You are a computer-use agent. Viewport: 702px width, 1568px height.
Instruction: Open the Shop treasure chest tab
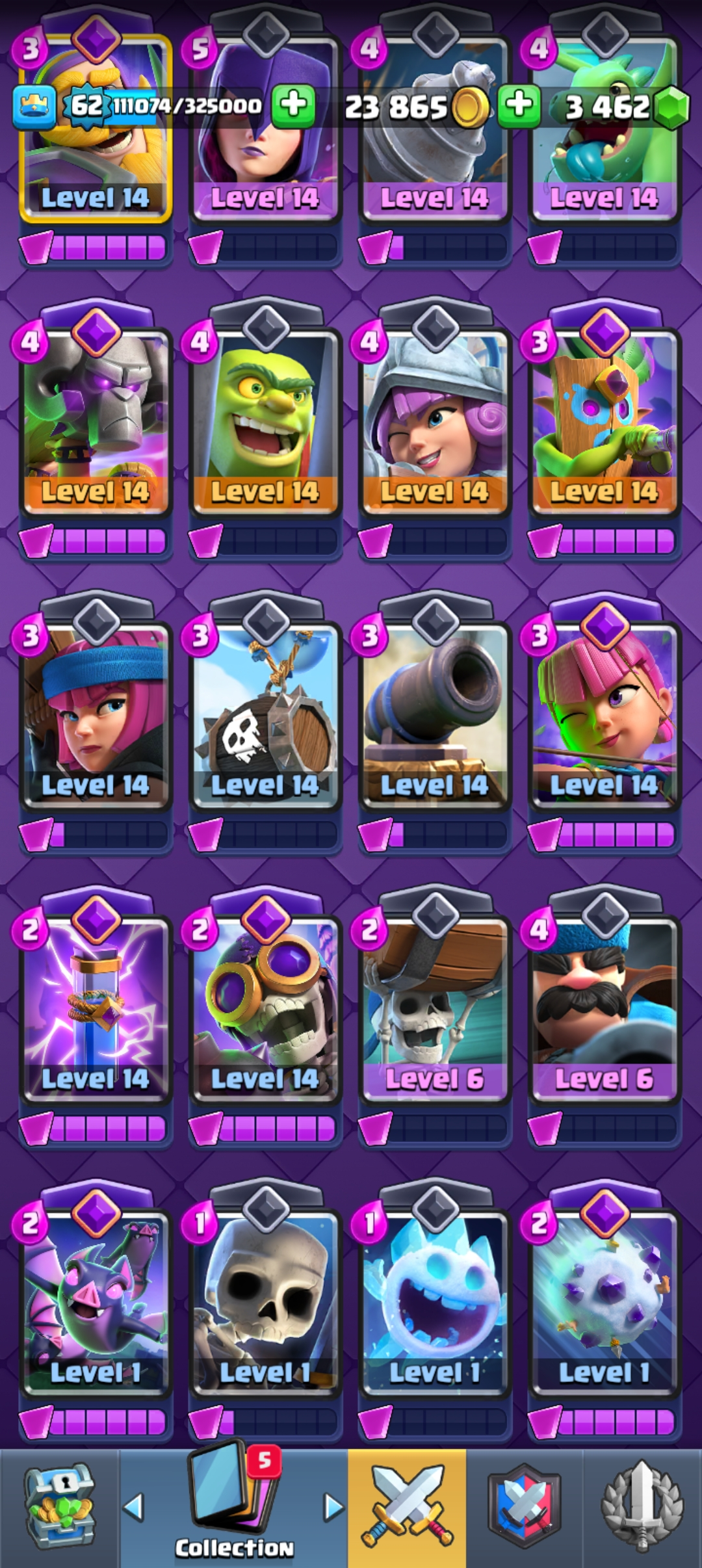click(x=60, y=1507)
